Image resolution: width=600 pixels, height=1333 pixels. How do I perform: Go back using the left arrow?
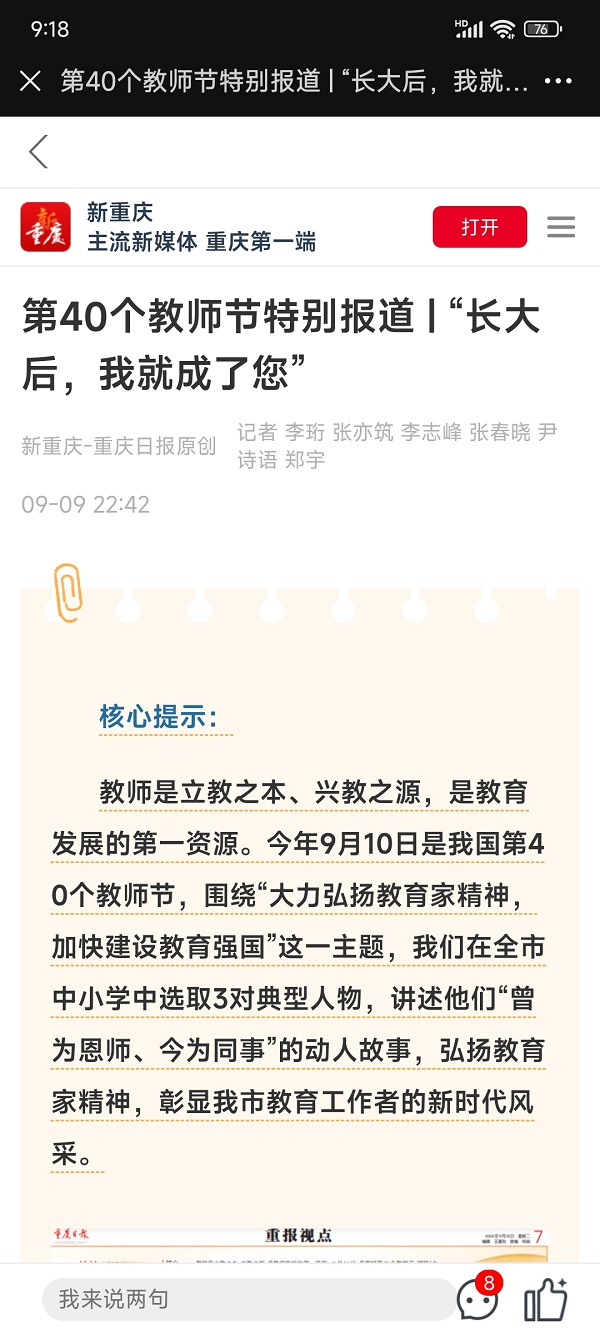tap(38, 152)
